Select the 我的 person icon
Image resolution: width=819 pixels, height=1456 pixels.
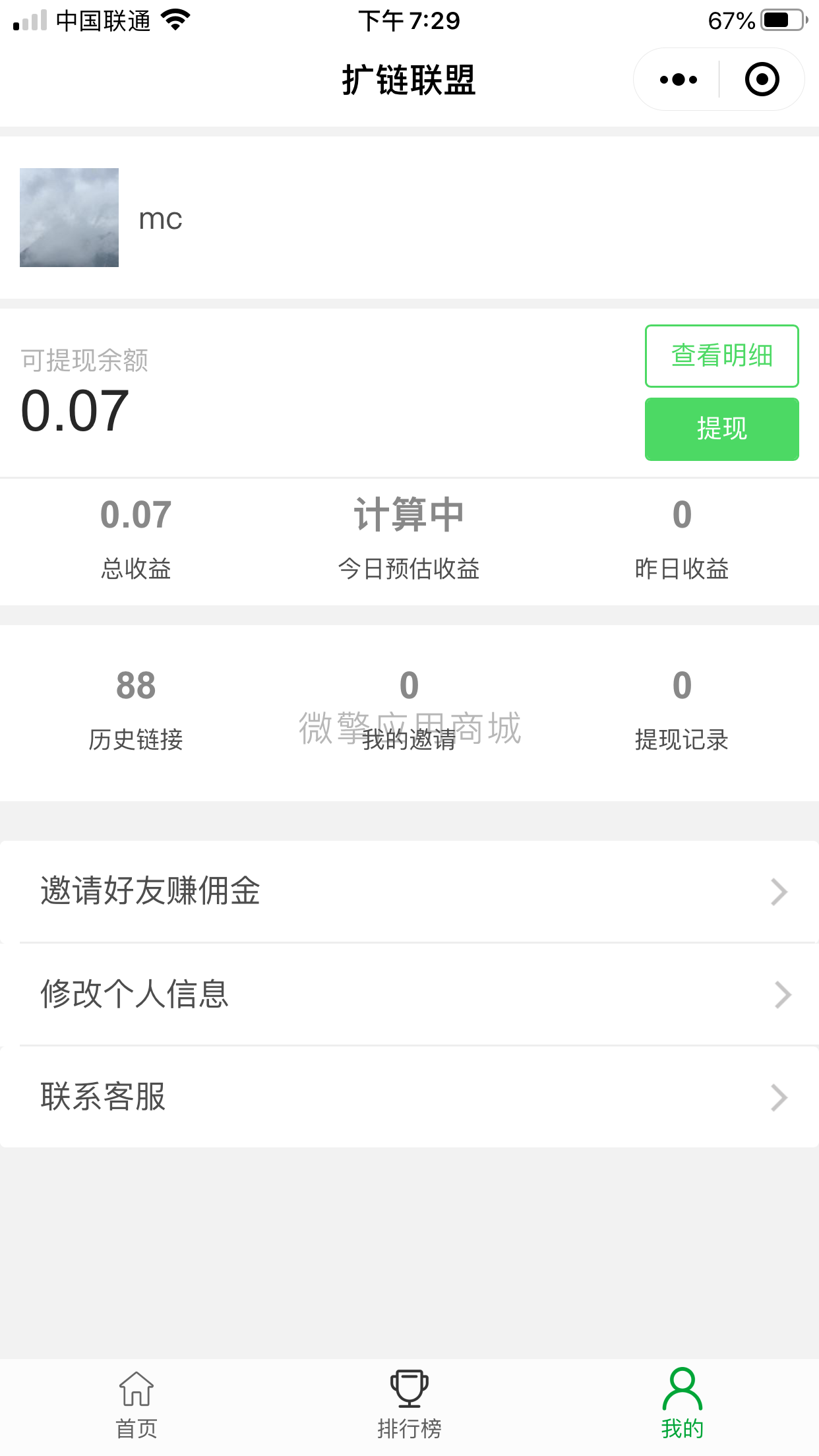pos(681,1388)
